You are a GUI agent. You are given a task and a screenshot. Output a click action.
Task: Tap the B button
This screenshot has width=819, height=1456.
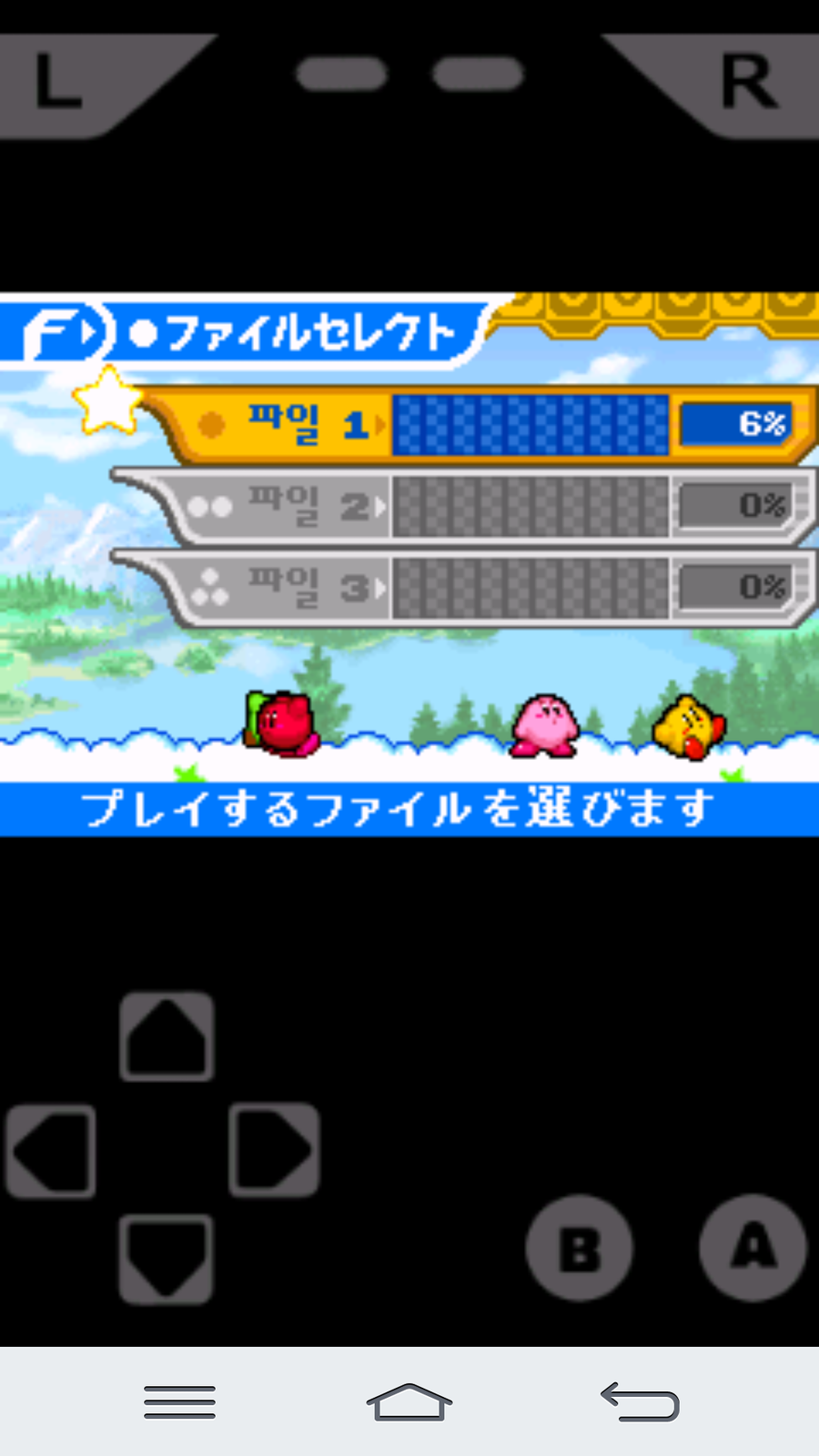(x=579, y=1249)
